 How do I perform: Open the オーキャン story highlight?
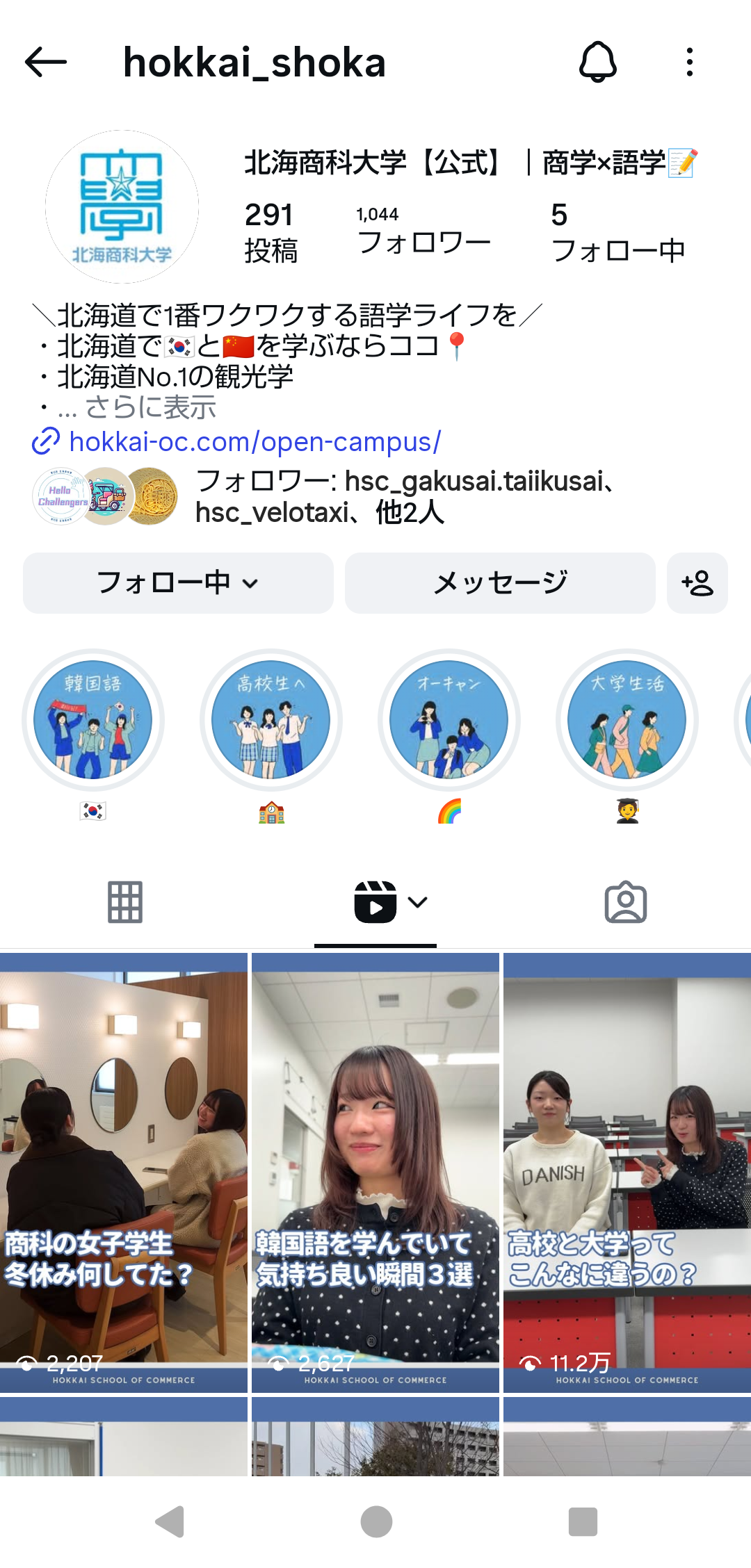click(x=449, y=720)
